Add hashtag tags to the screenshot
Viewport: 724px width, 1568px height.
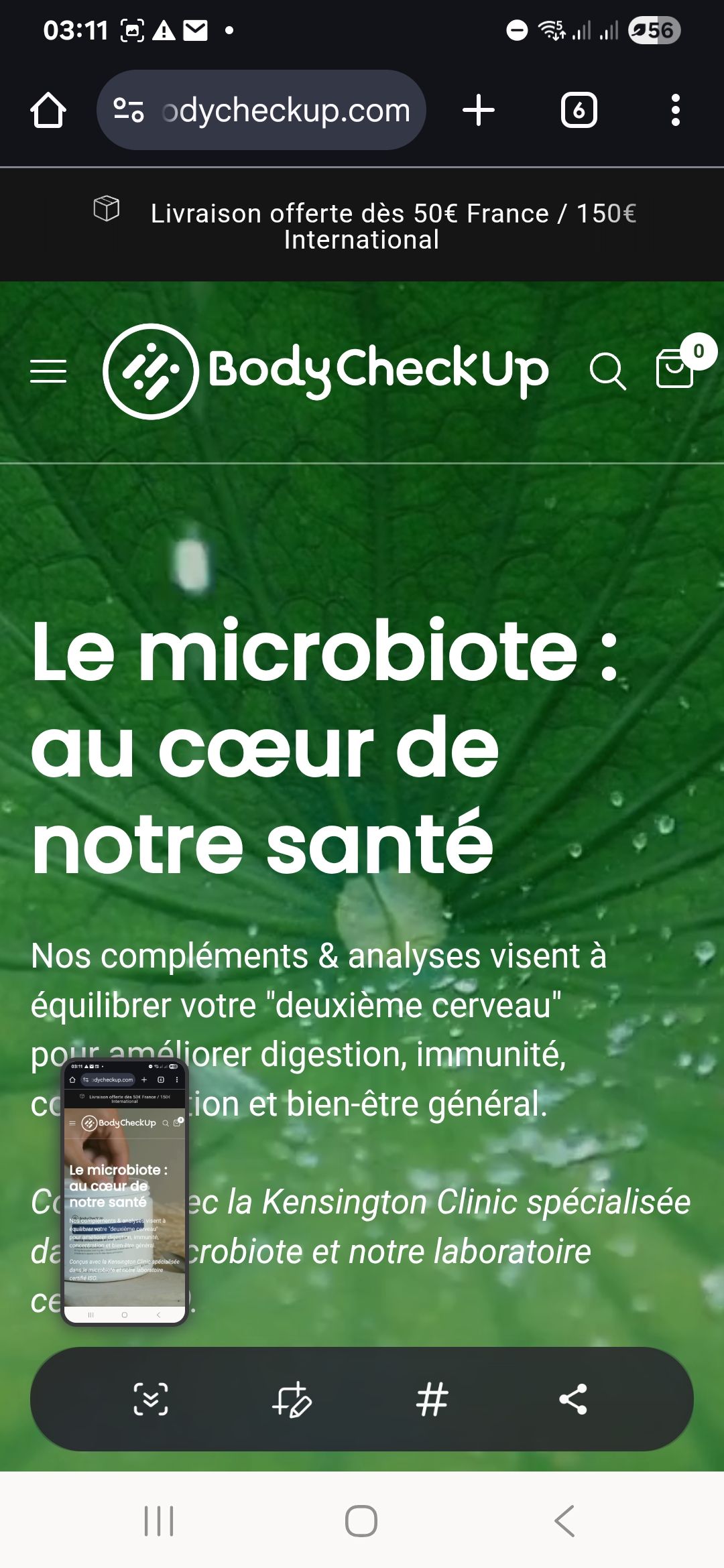(x=432, y=1399)
